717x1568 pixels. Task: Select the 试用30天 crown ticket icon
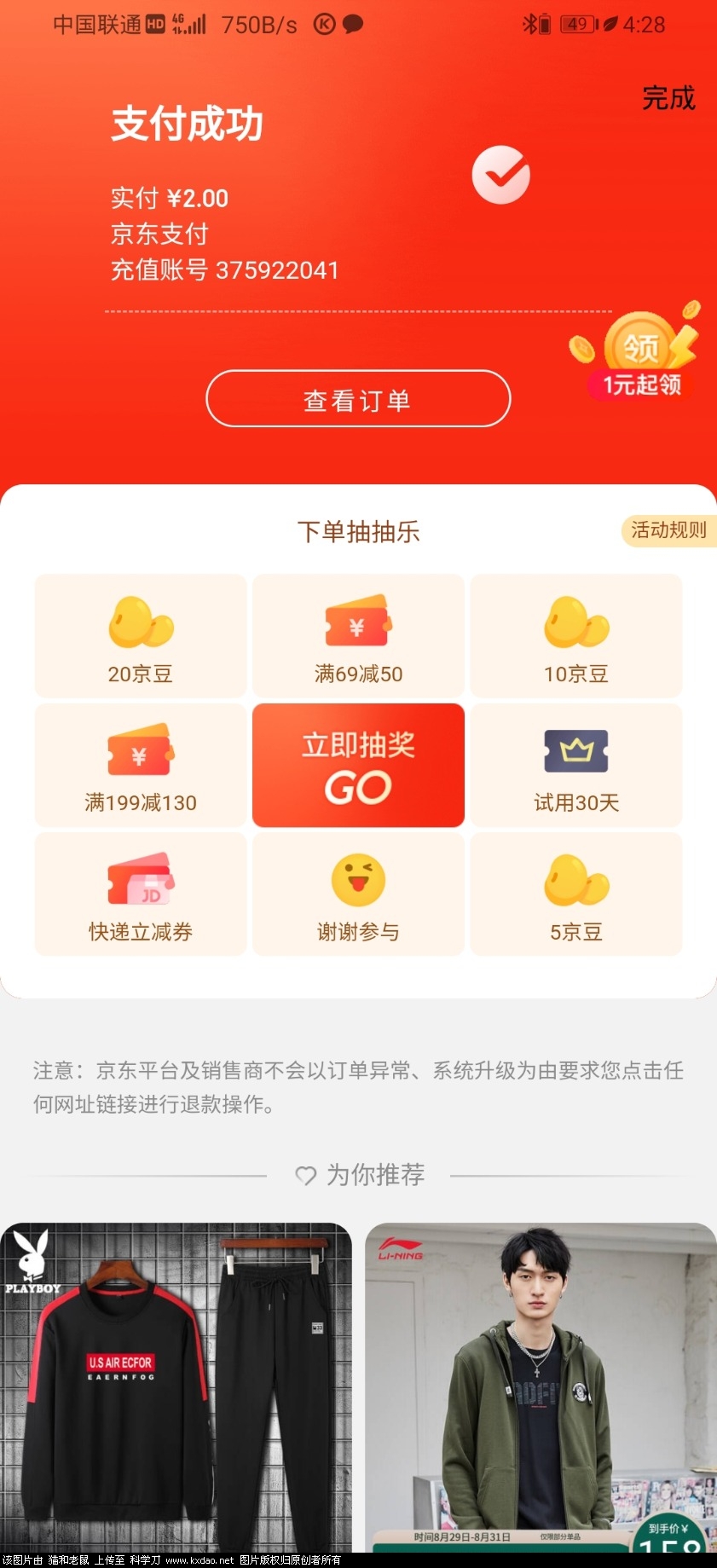(x=575, y=753)
